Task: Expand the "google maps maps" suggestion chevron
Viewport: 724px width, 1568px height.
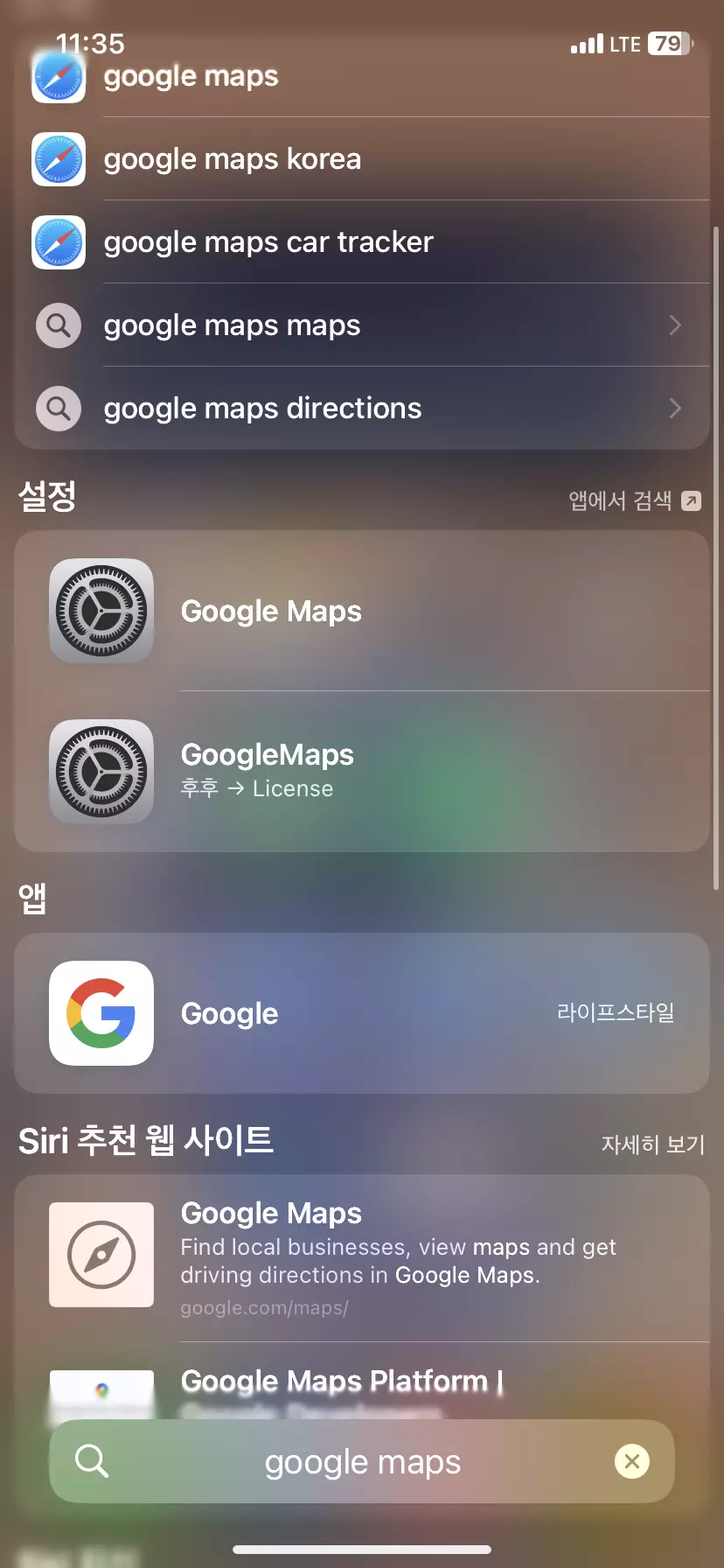Action: coord(674,325)
